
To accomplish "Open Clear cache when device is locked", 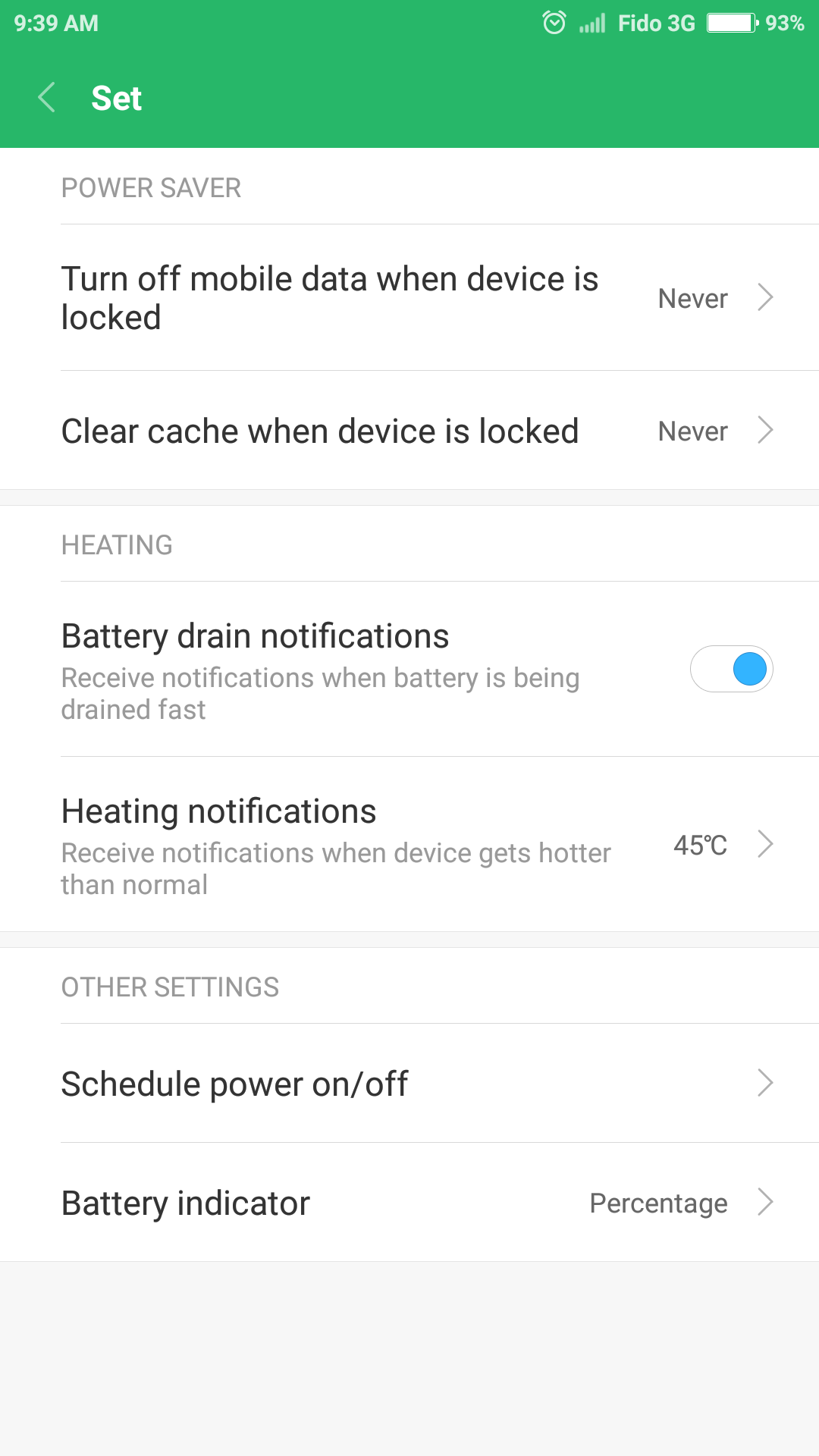I will click(x=409, y=431).
